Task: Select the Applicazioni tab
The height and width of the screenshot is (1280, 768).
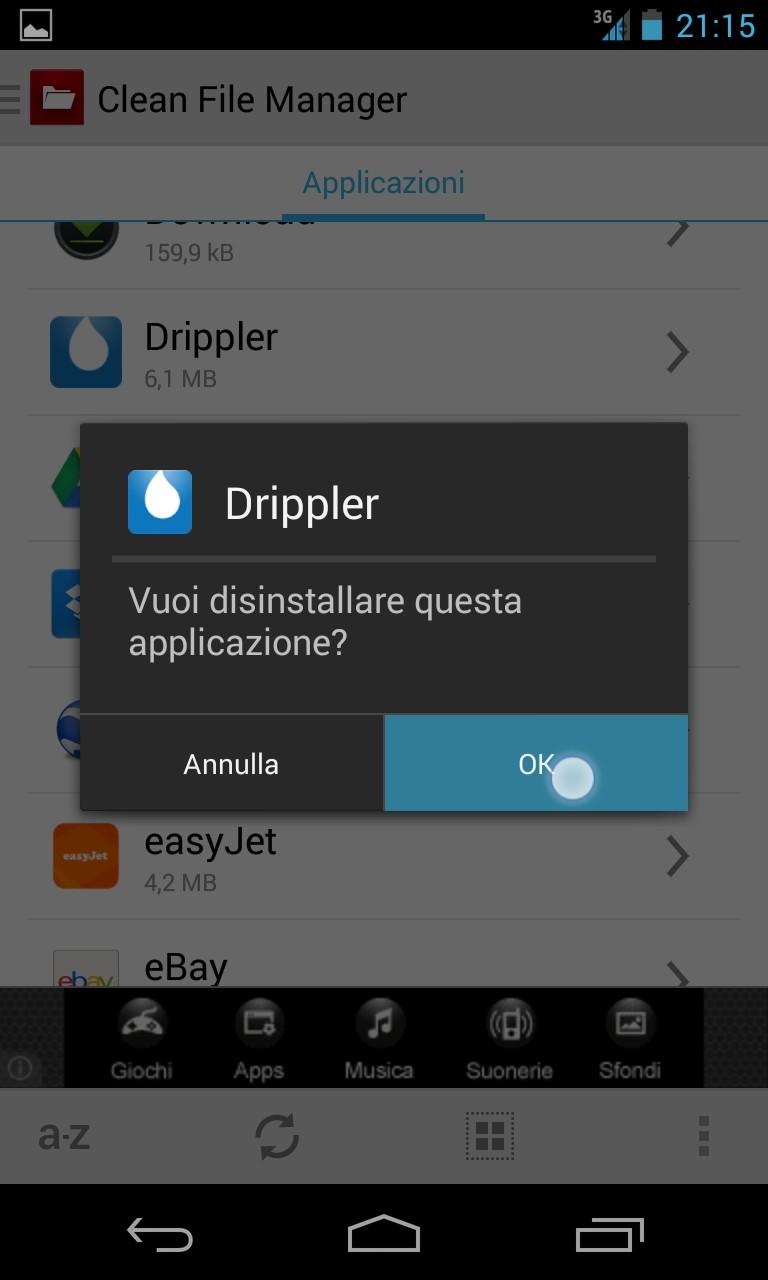Action: 384,183
